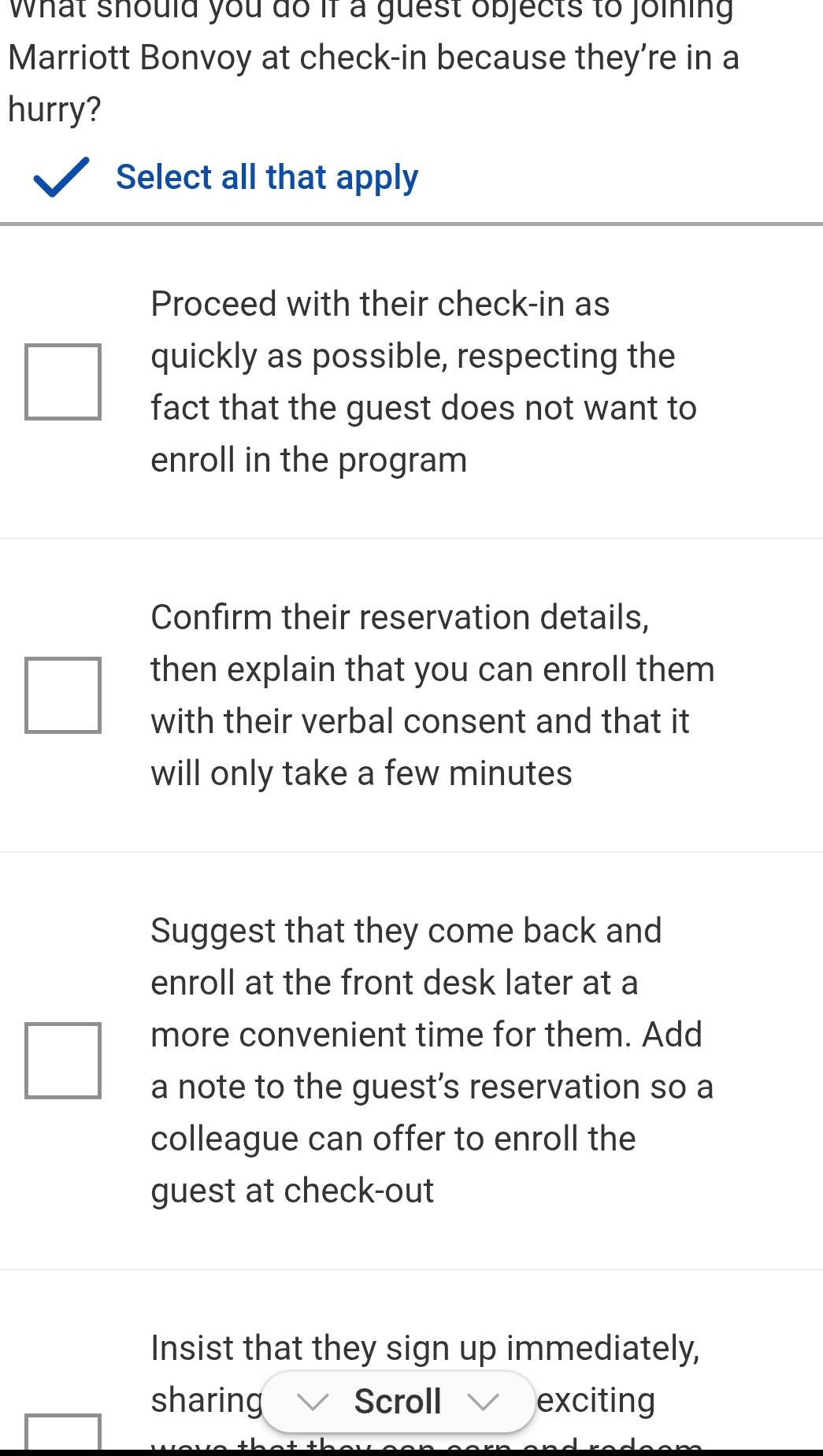Image resolution: width=823 pixels, height=1456 pixels.
Task: Check the 'Proceed with their check-in' option
Action: pos(63,382)
